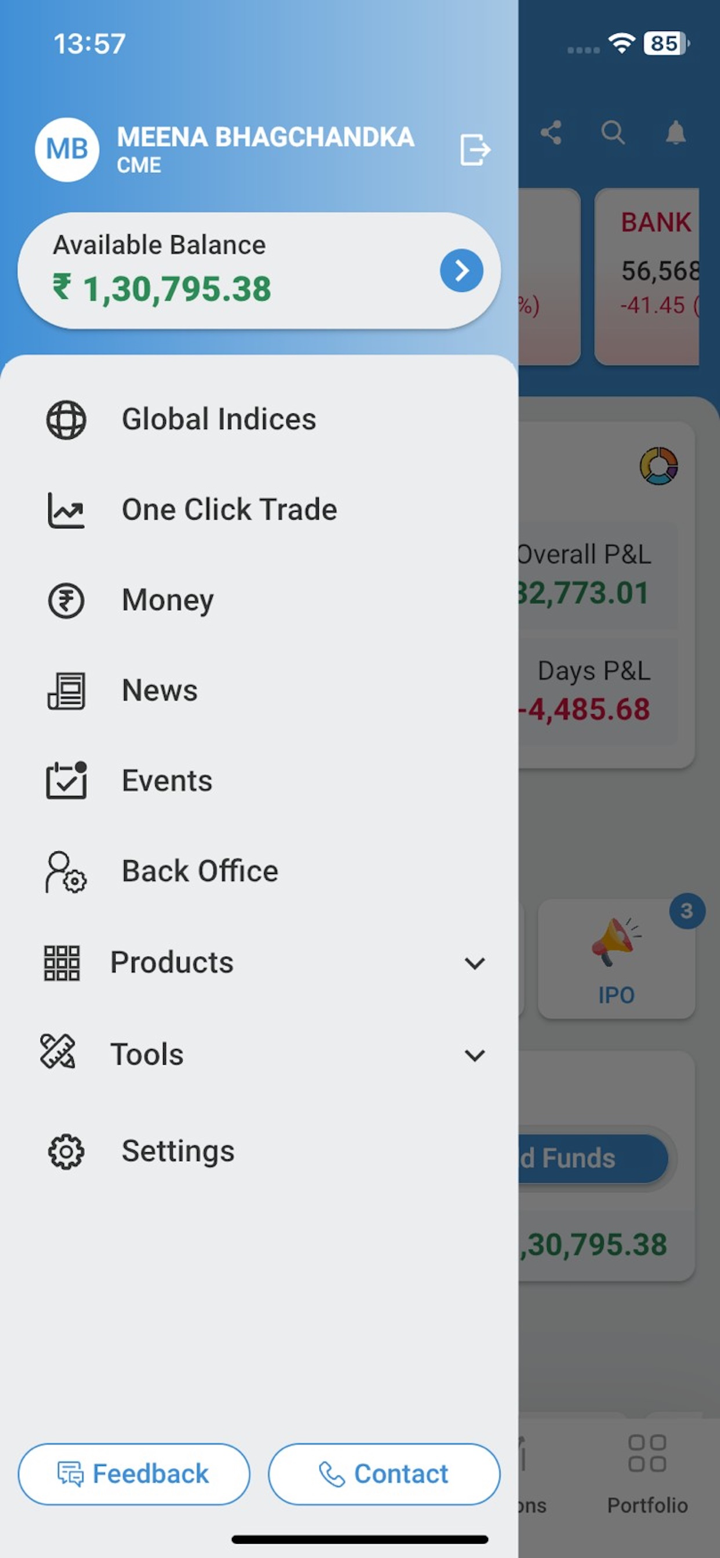
Task: Click the Available Balance arrow
Action: click(461, 270)
